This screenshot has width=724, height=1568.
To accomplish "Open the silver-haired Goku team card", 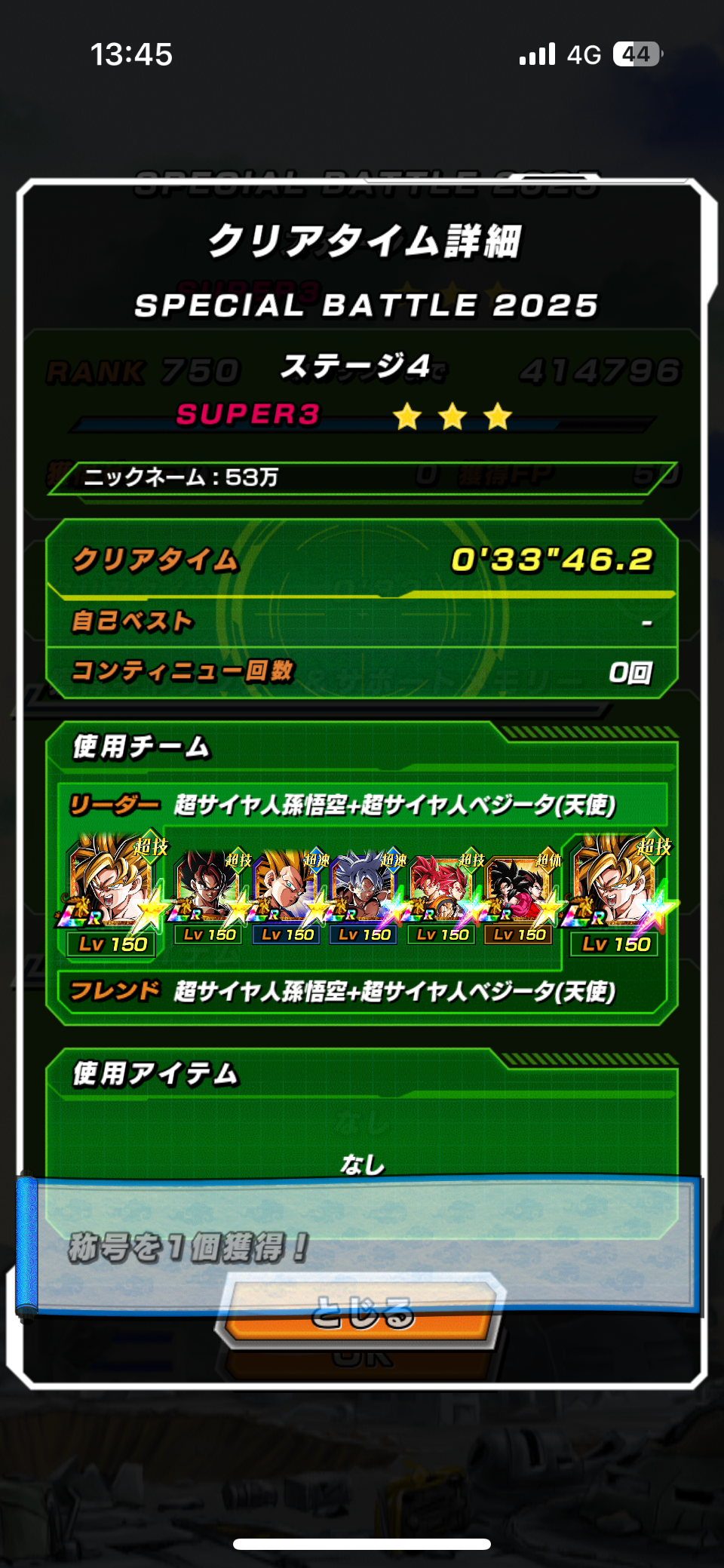I will tap(364, 898).
